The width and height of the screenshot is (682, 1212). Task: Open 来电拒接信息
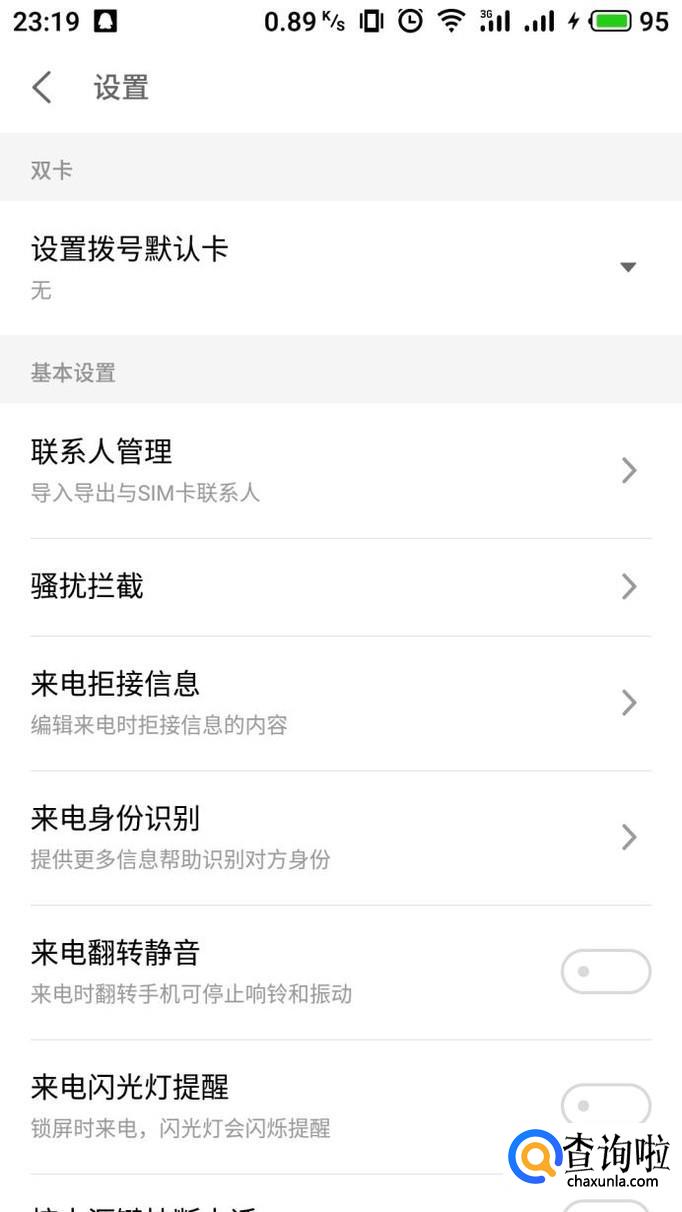pyautogui.click(x=340, y=703)
